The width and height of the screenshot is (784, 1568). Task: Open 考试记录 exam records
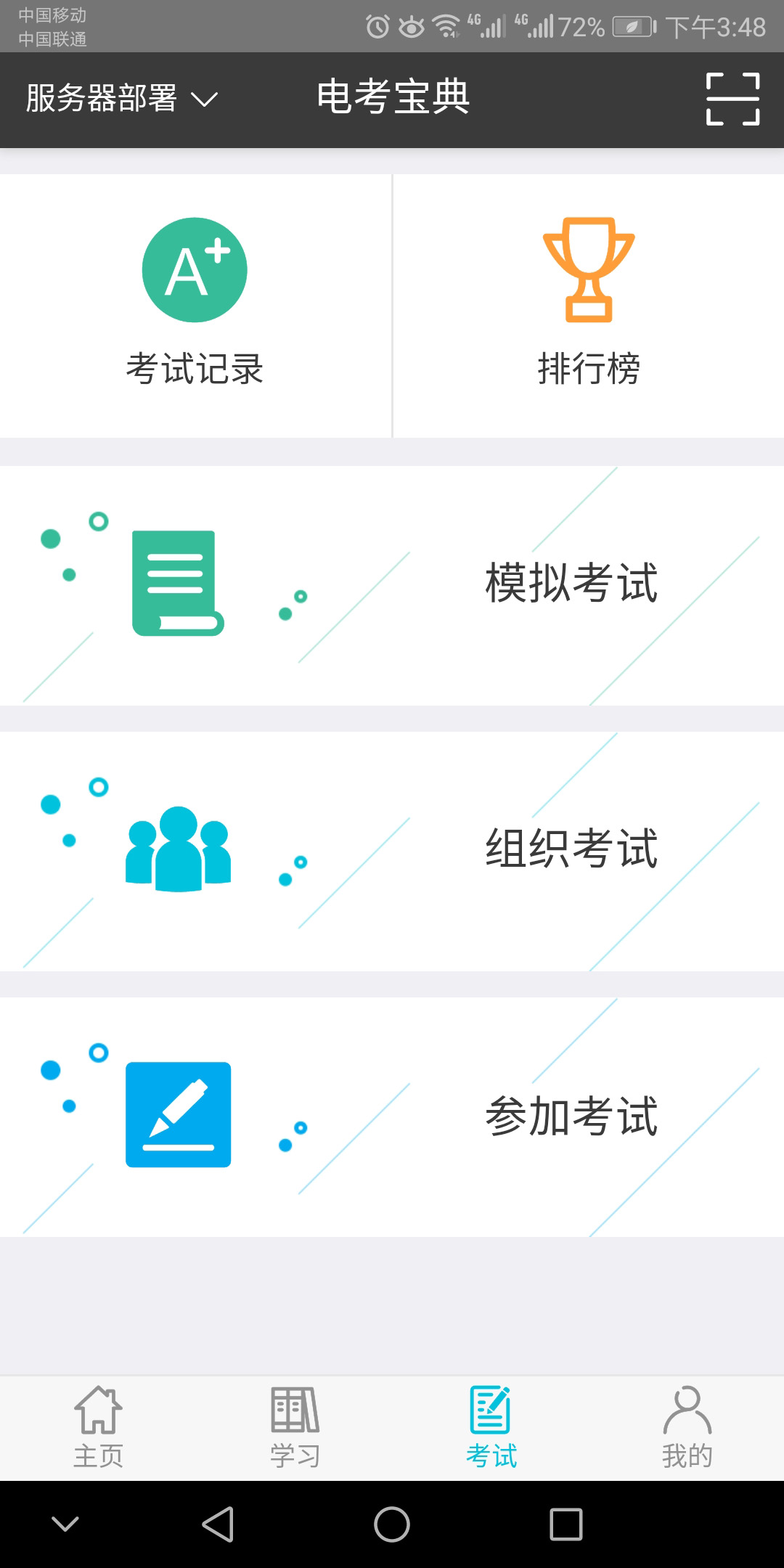coord(195,305)
